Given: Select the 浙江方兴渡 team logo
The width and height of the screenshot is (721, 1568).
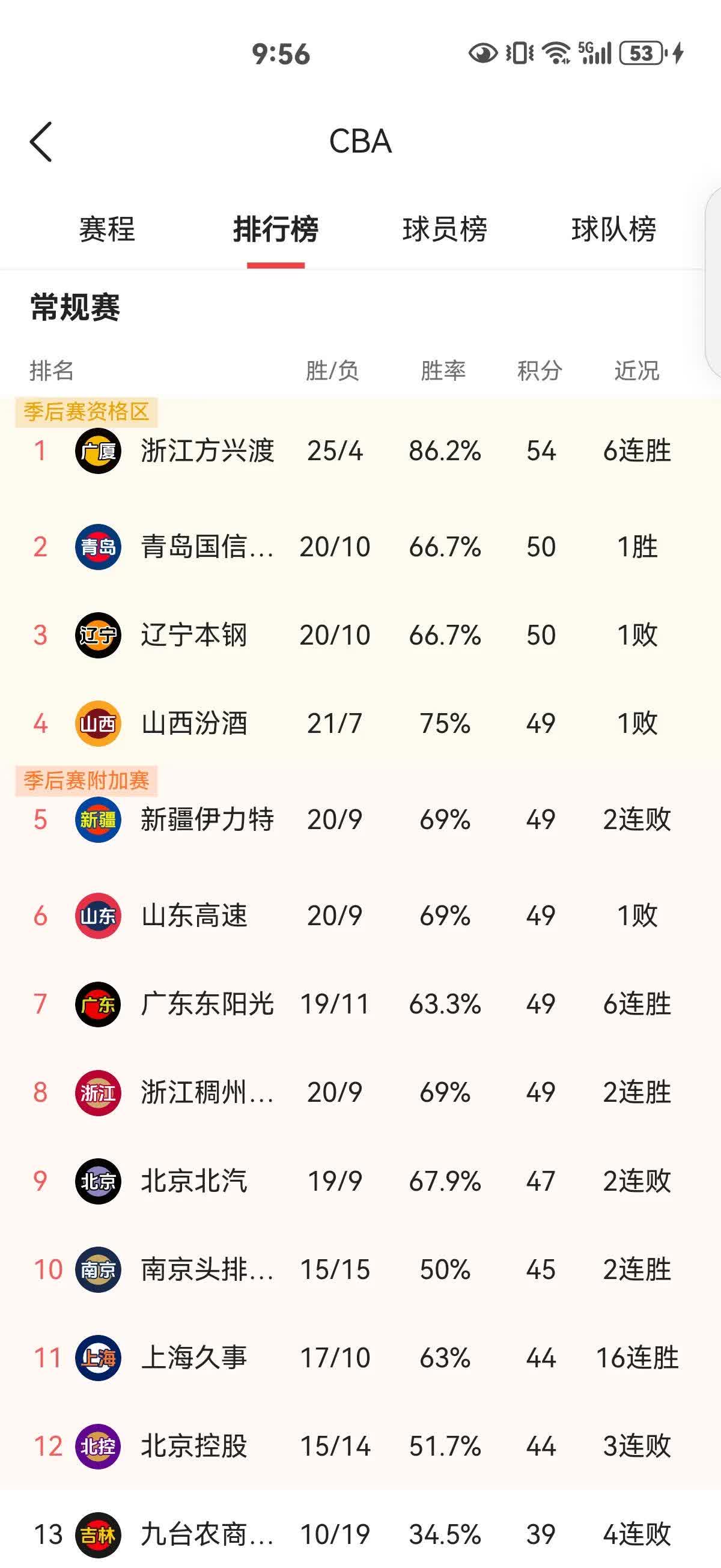Looking at the screenshot, I should point(99,452).
